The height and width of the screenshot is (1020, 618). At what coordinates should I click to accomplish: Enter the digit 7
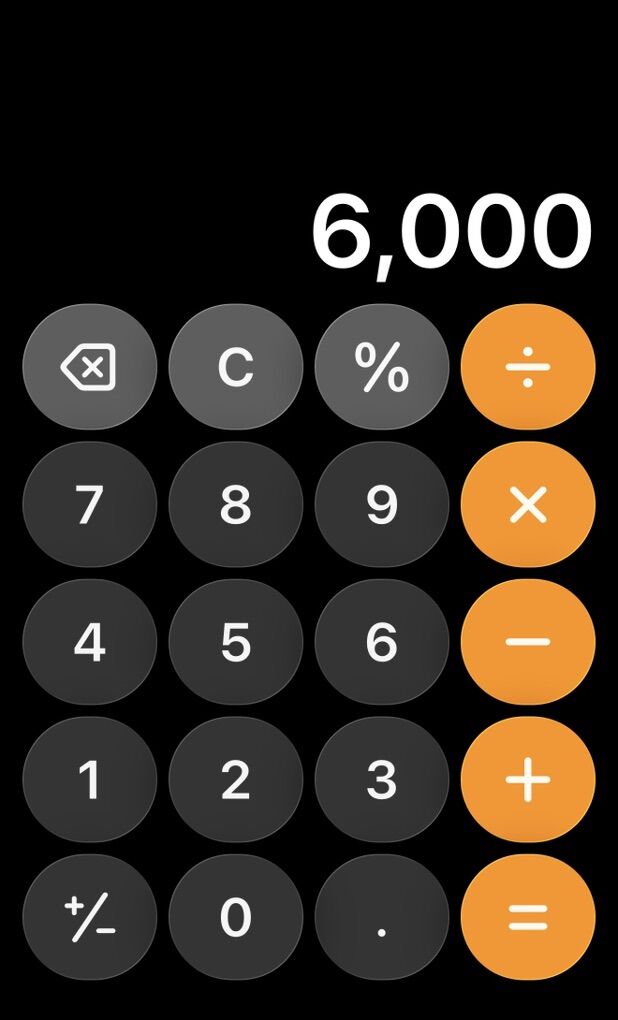(x=89, y=505)
